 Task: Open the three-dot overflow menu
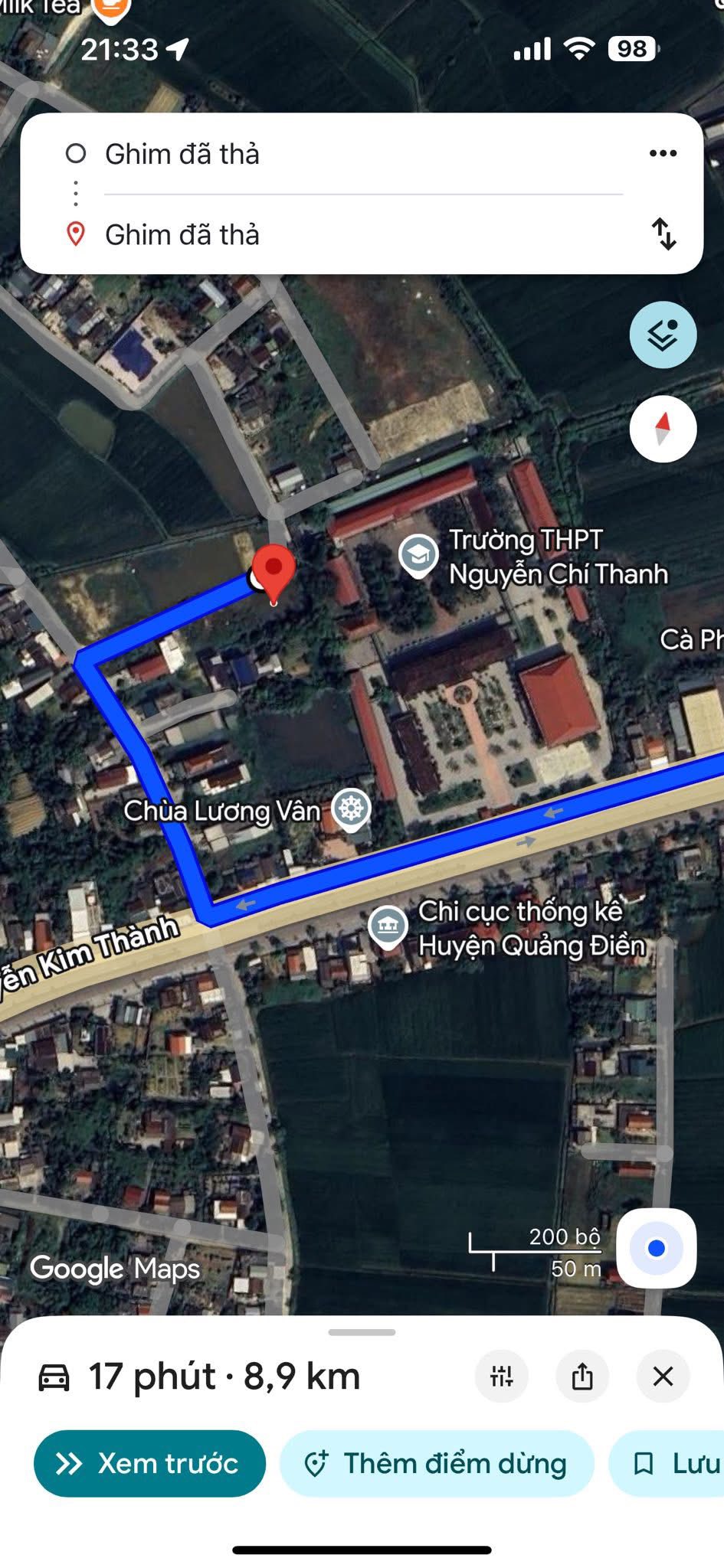(663, 153)
